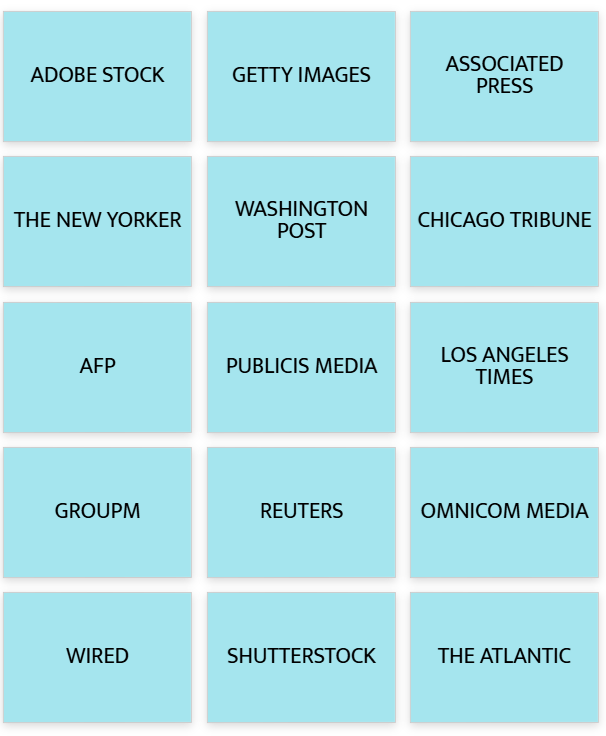Choose THE ATLANTIC tile
Image resolution: width=606 pixels, height=736 pixels.
coord(504,657)
